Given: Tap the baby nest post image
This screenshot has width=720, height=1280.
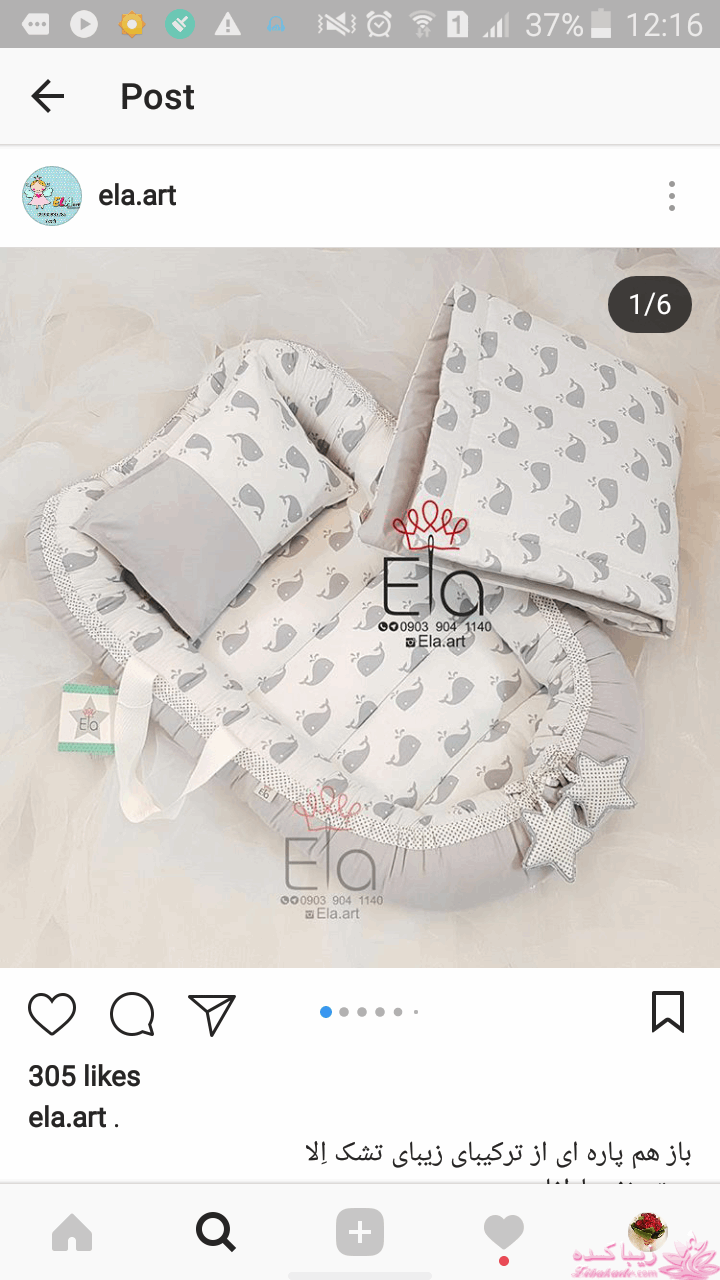Looking at the screenshot, I should pos(360,607).
